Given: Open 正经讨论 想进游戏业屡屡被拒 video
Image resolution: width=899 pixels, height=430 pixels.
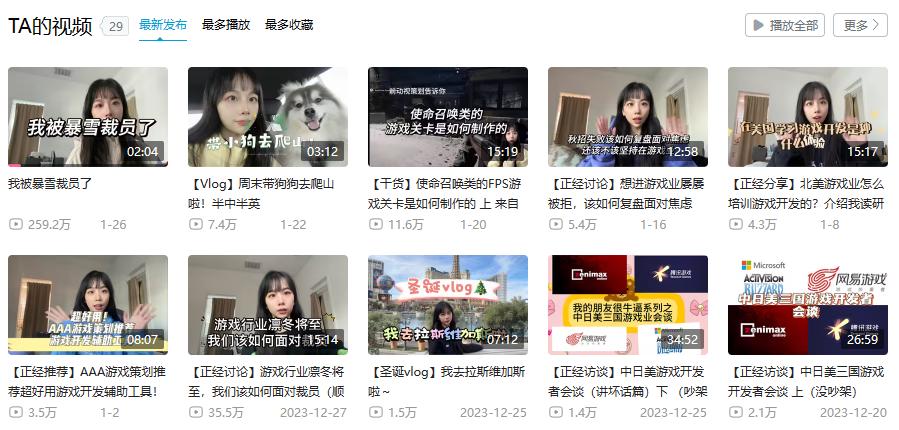Looking at the screenshot, I should click(x=628, y=117).
